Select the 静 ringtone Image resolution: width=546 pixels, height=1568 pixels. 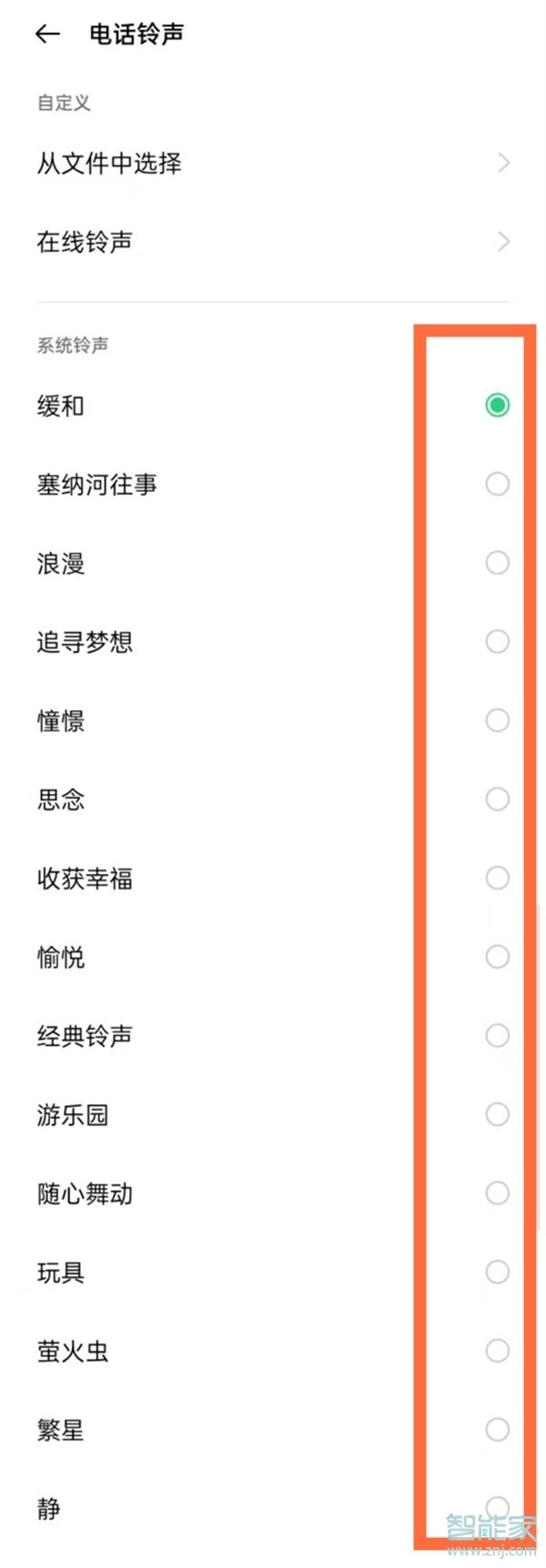[497, 1506]
